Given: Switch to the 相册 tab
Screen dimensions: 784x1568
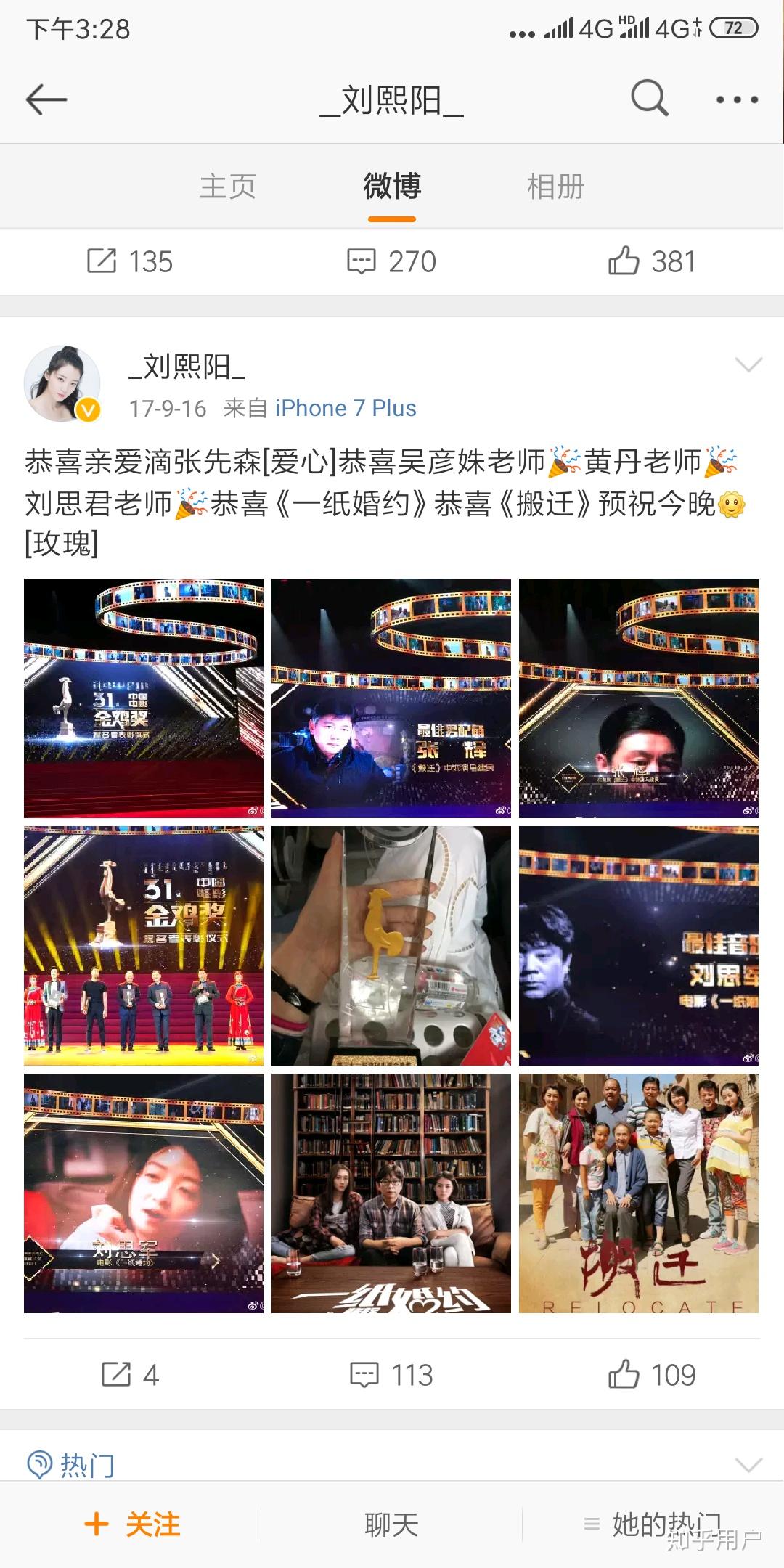Looking at the screenshot, I should (555, 187).
